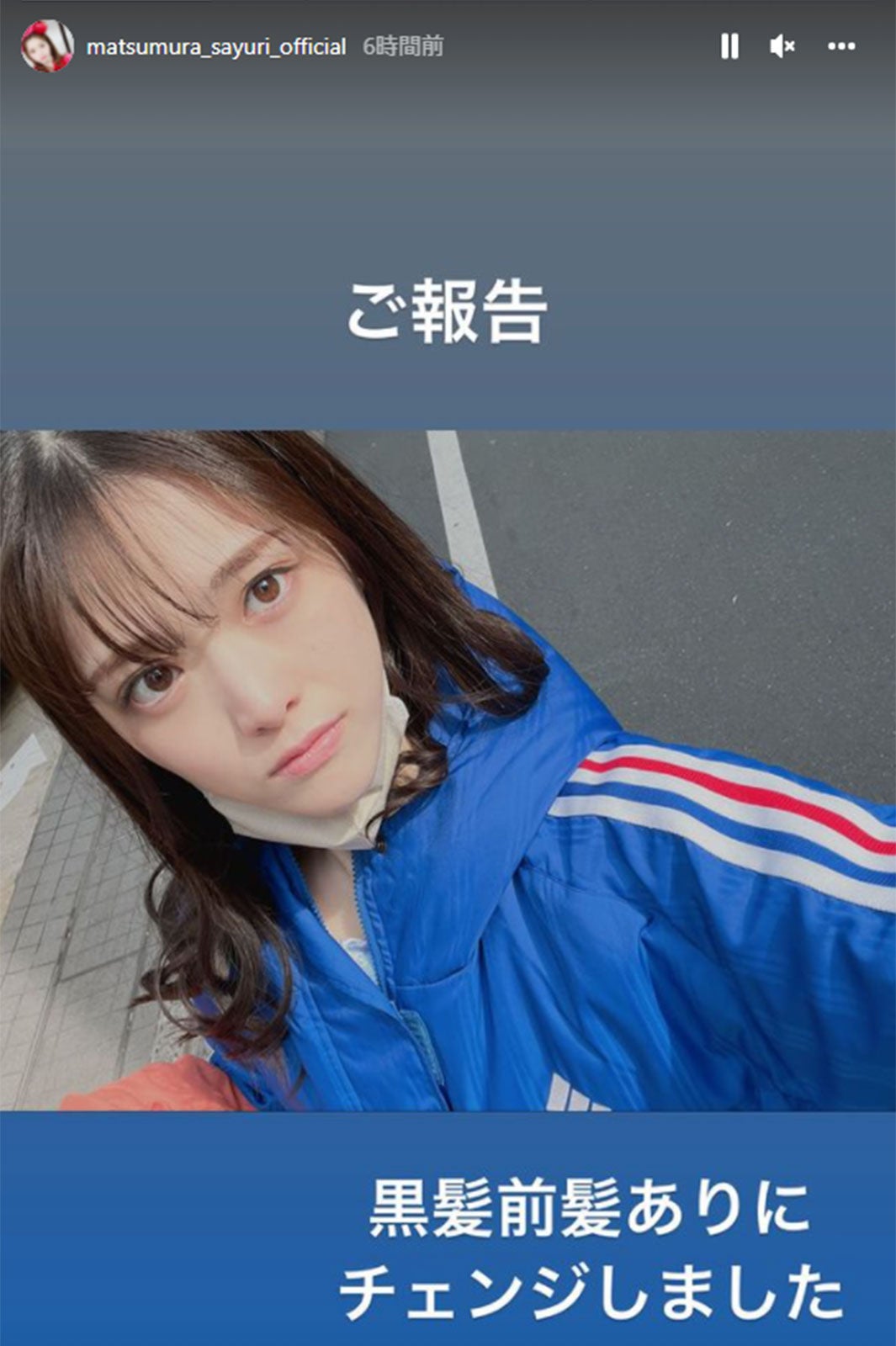This screenshot has height=1346, width=896.
Task: Unmute the story sound
Action: tap(782, 46)
